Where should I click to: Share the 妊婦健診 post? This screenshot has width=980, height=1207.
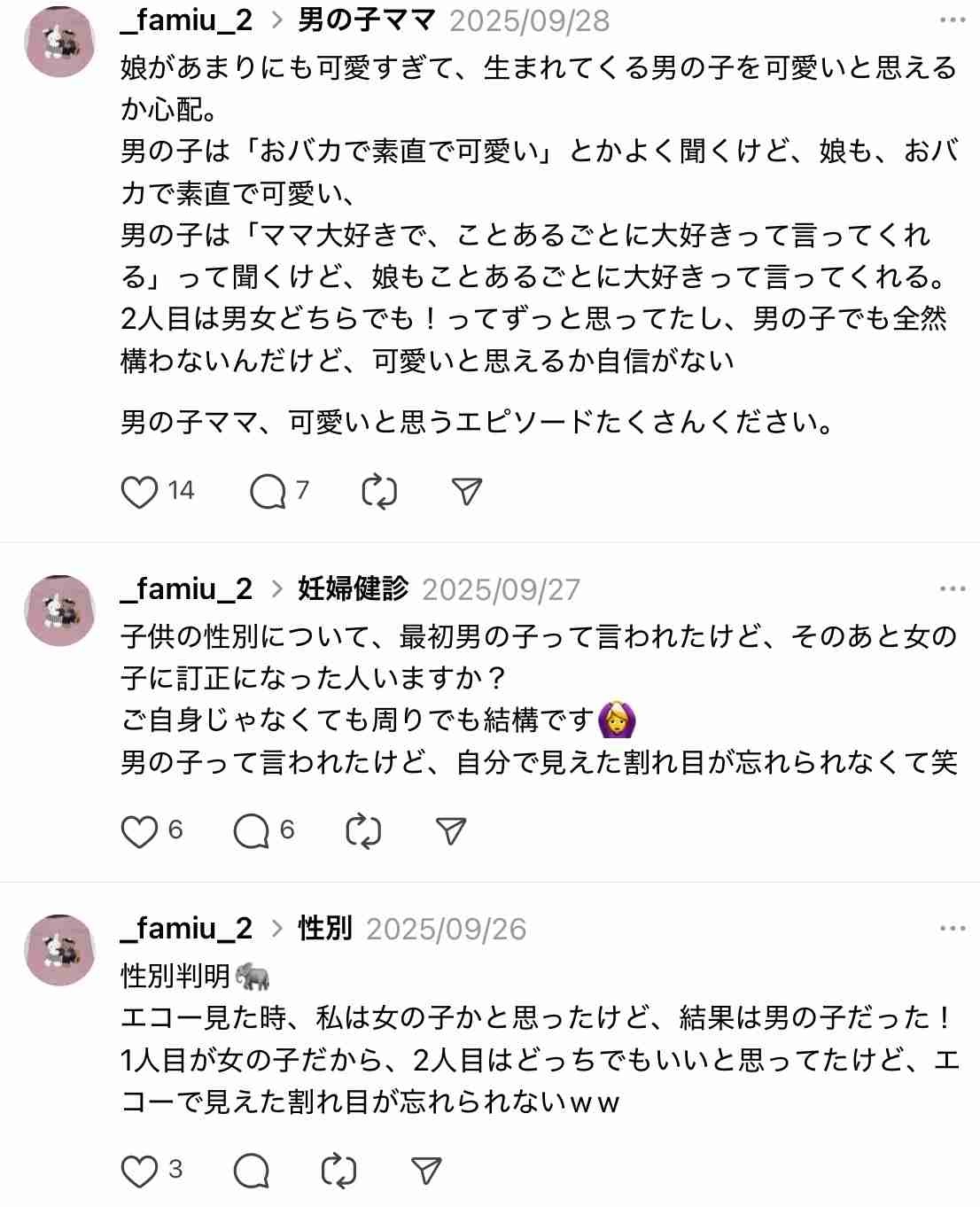[451, 831]
